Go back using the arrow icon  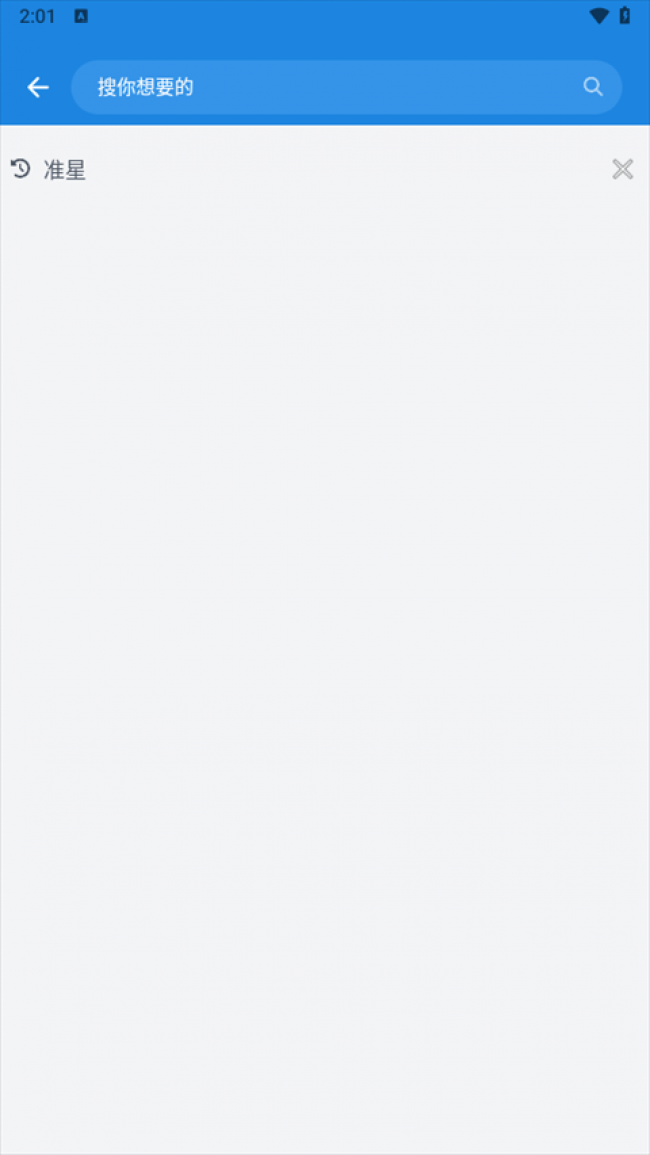[x=38, y=88]
